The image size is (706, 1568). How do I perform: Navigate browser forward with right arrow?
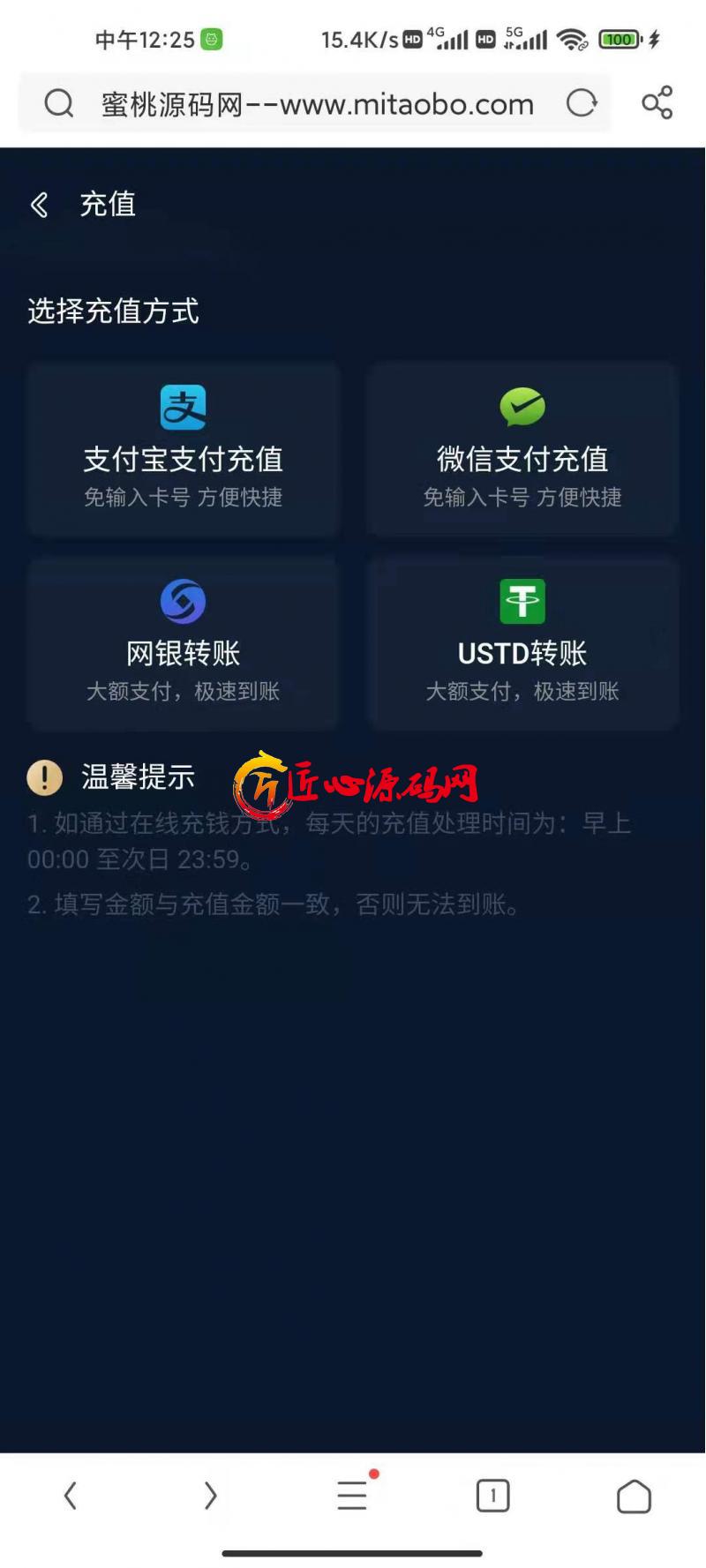tap(210, 1496)
